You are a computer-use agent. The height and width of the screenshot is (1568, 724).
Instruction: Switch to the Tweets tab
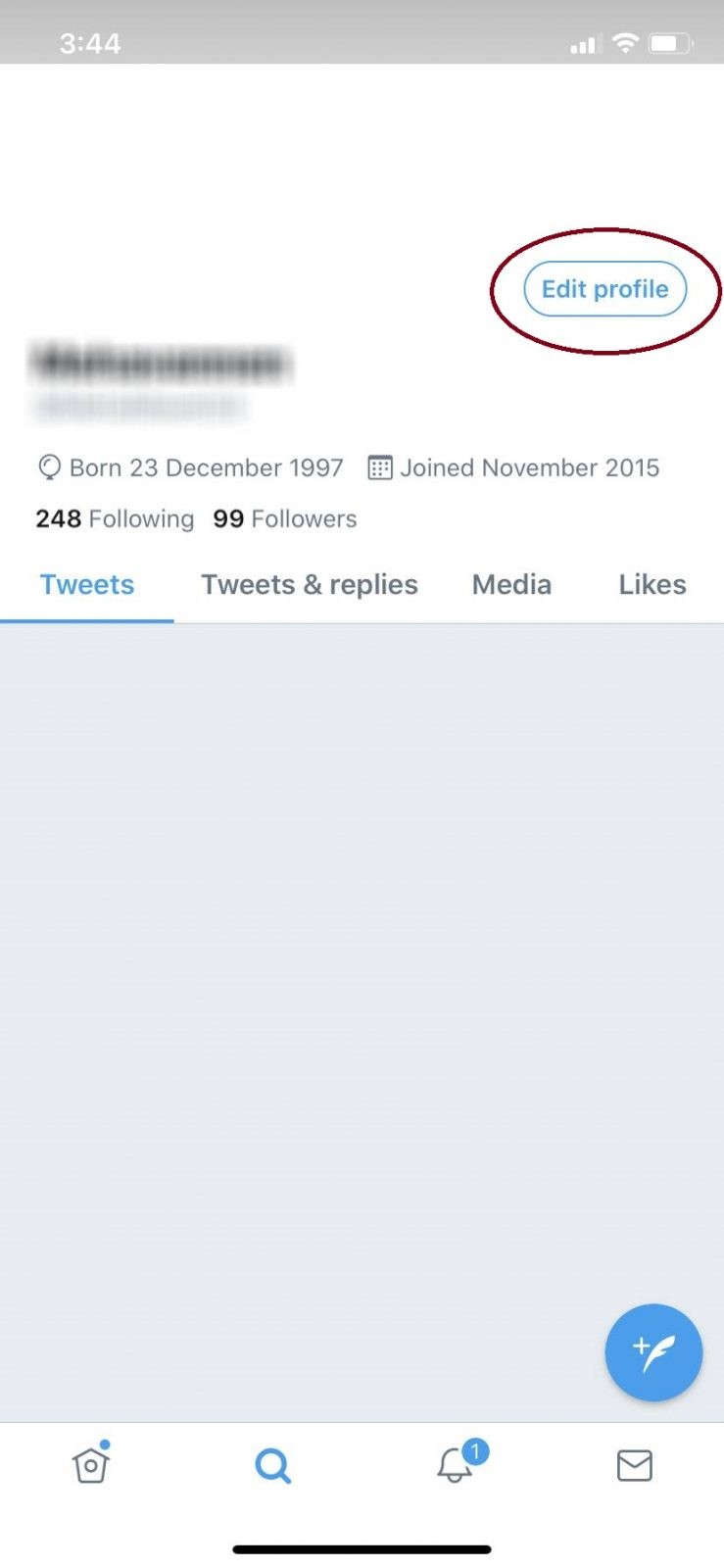click(87, 585)
